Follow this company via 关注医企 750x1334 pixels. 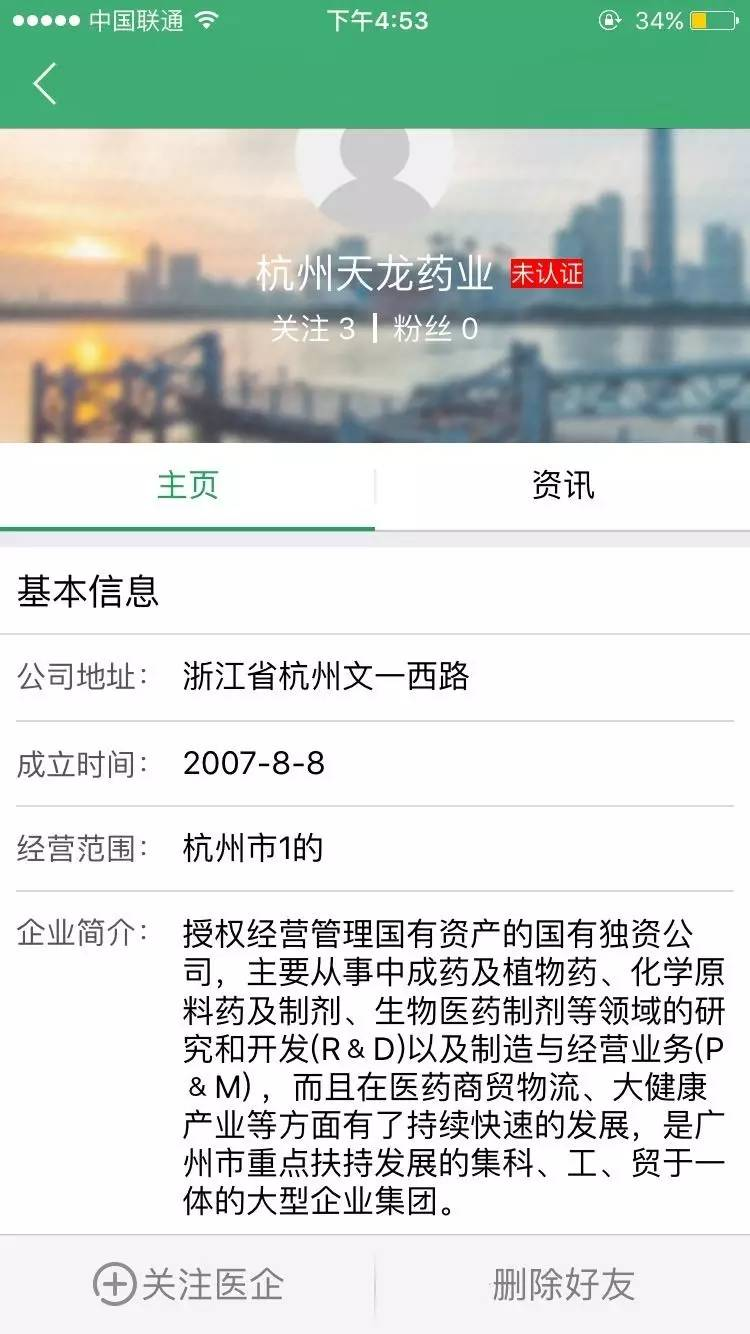click(188, 1284)
